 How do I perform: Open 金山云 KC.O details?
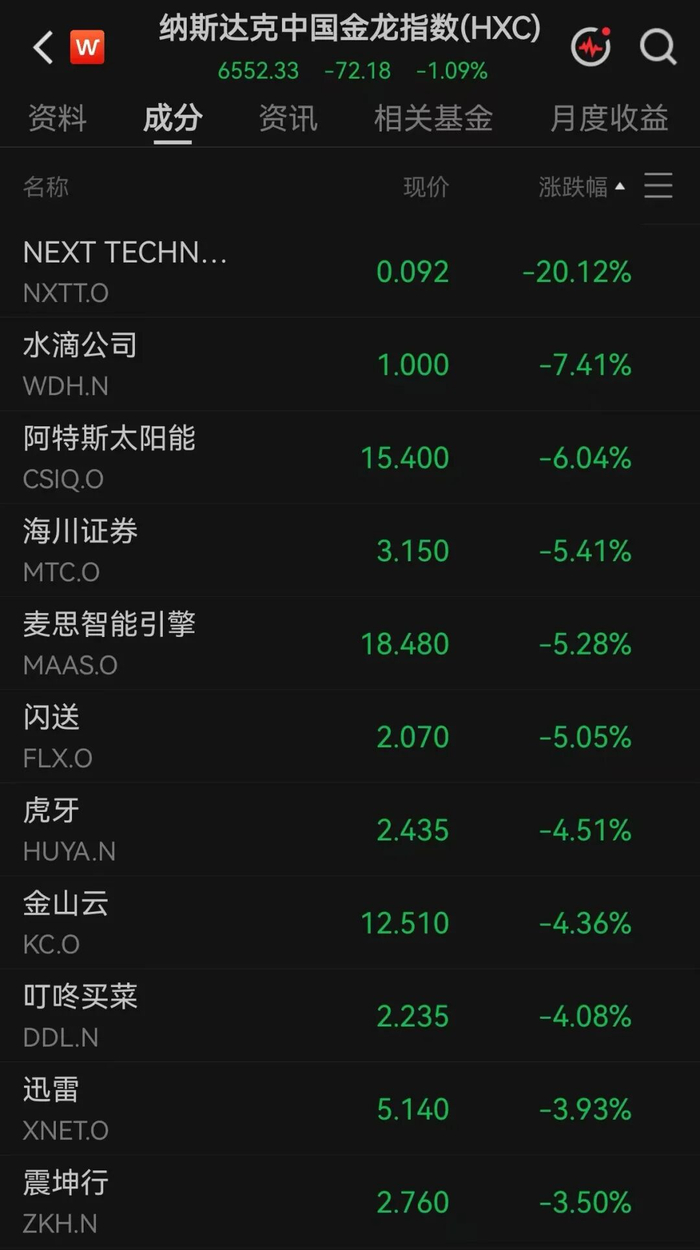pos(350,922)
